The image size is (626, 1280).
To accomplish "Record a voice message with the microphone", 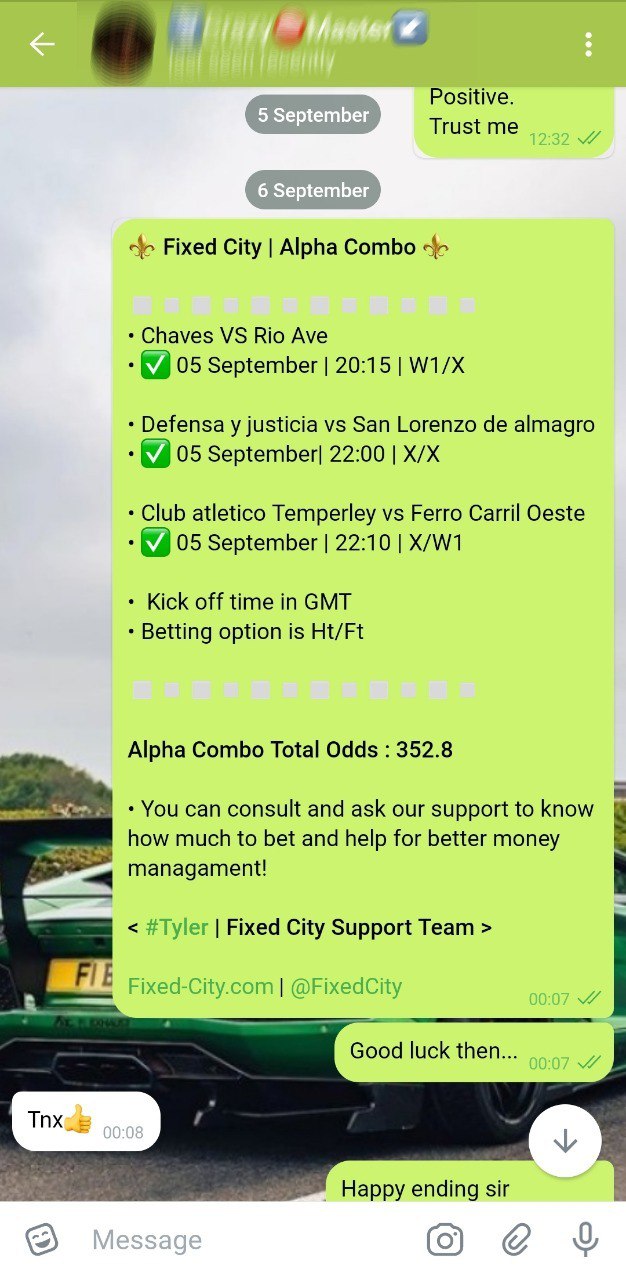I will [584, 1240].
